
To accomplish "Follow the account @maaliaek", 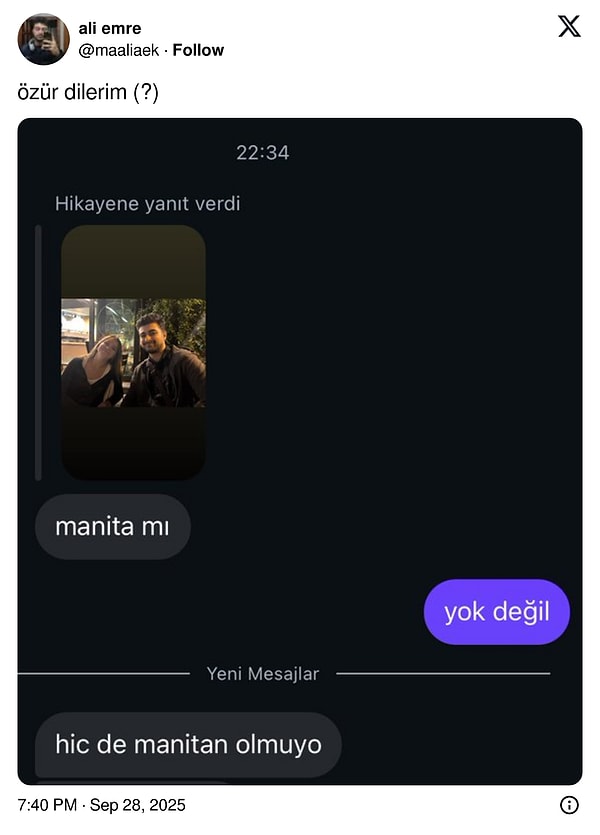I will tap(198, 50).
